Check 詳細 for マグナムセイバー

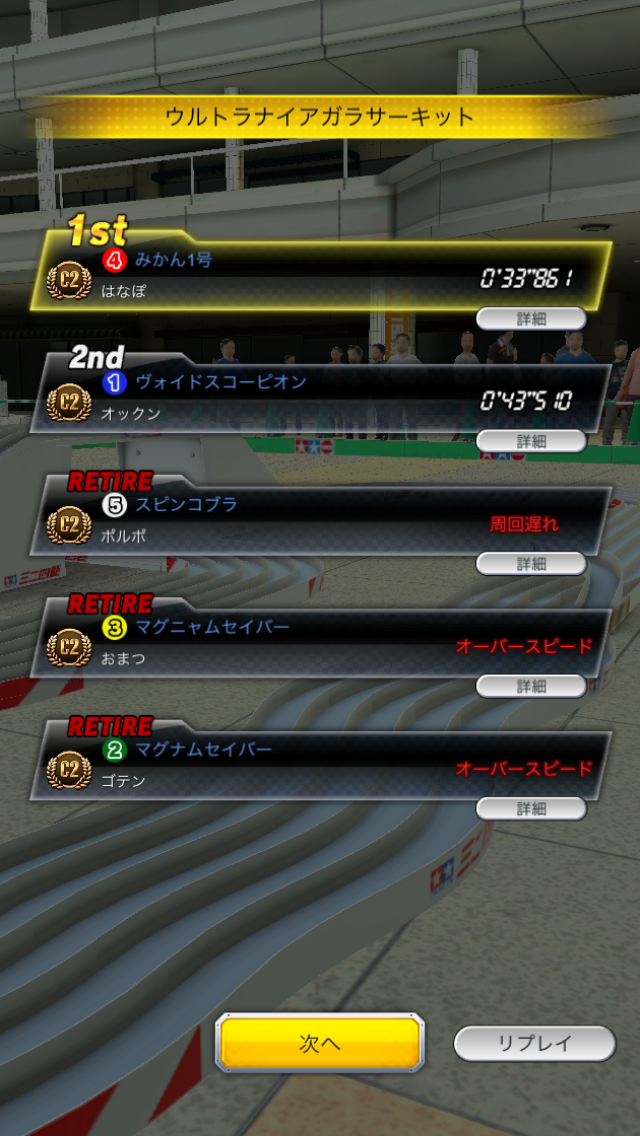click(x=531, y=808)
